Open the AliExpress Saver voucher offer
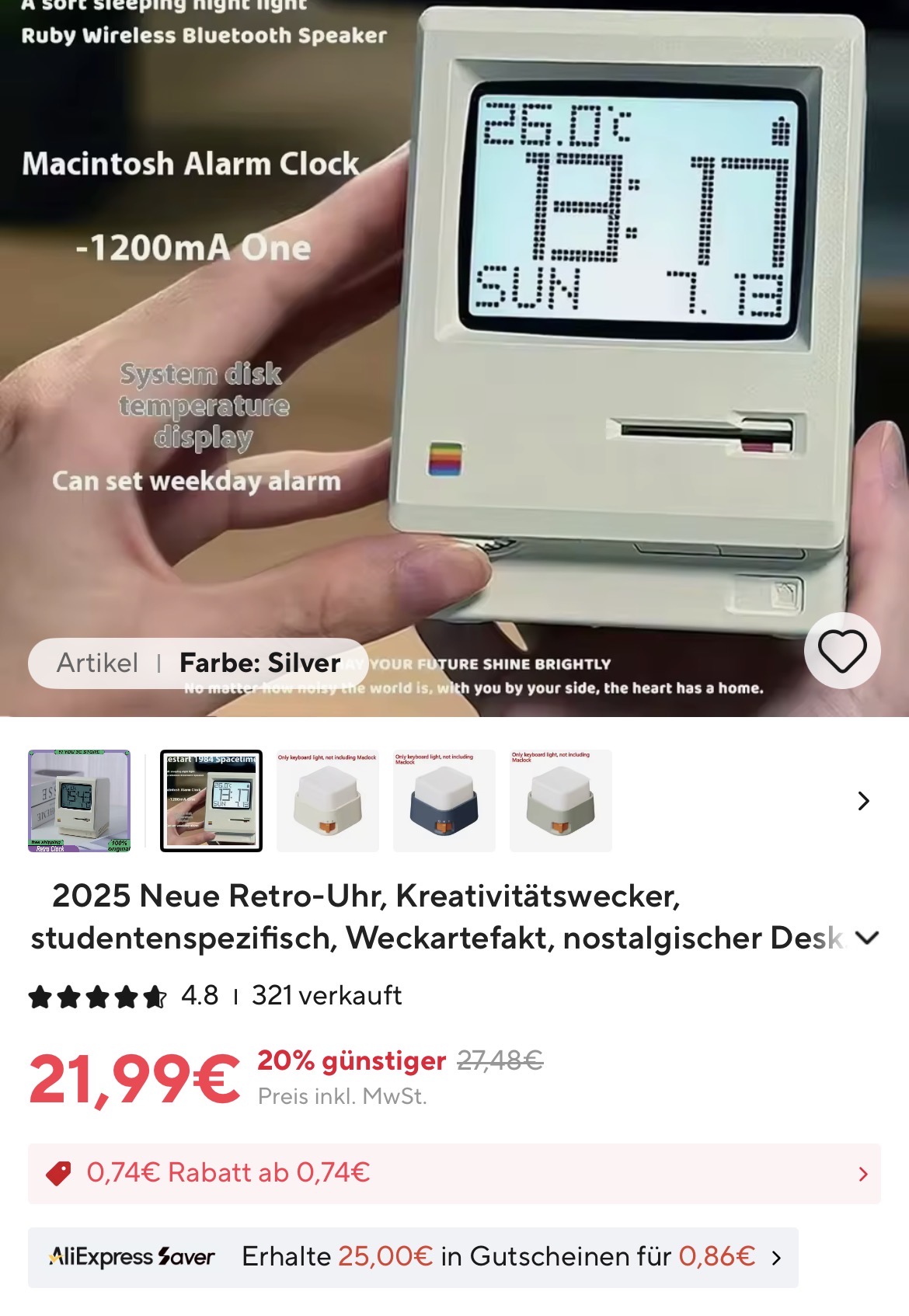The height and width of the screenshot is (1316, 909). click(x=413, y=1257)
